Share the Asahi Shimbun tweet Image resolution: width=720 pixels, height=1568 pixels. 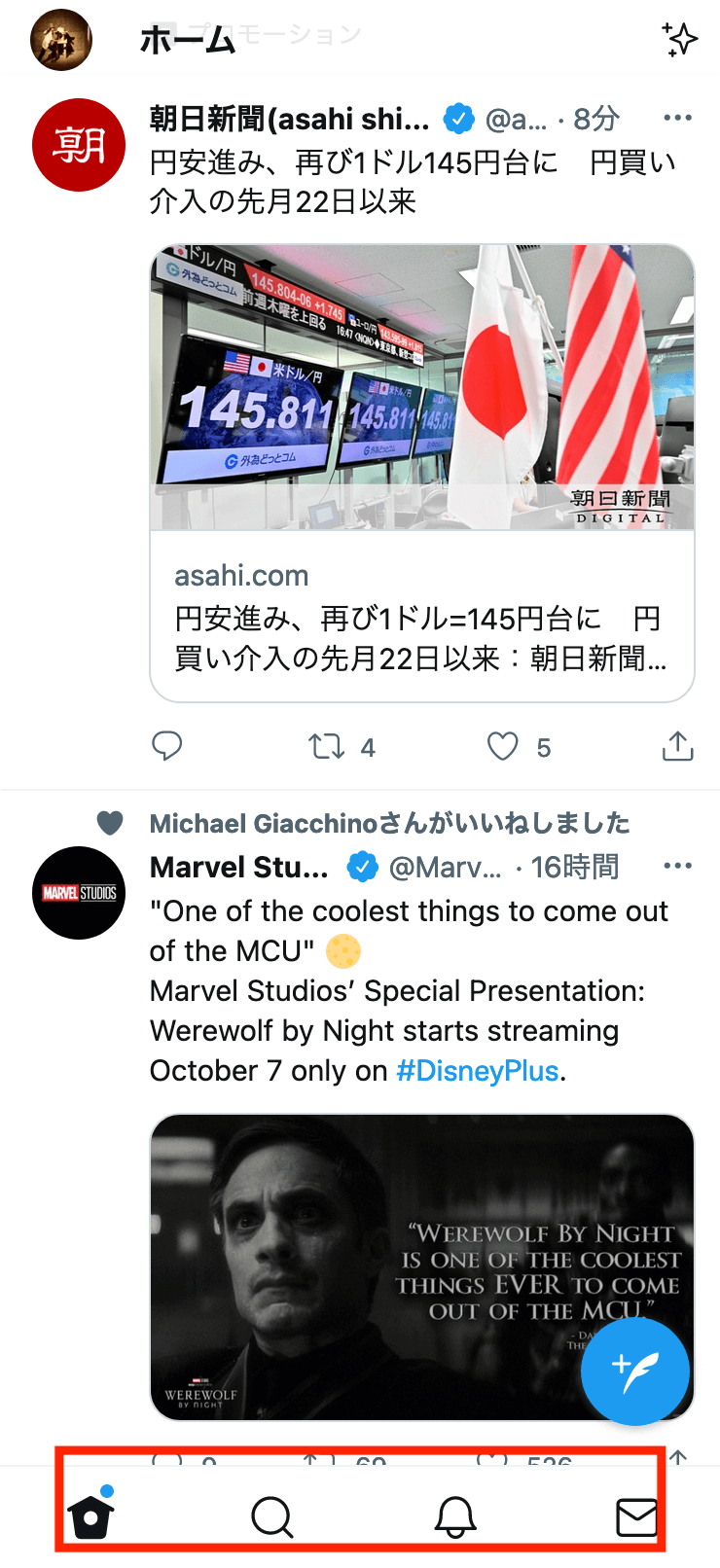[677, 746]
